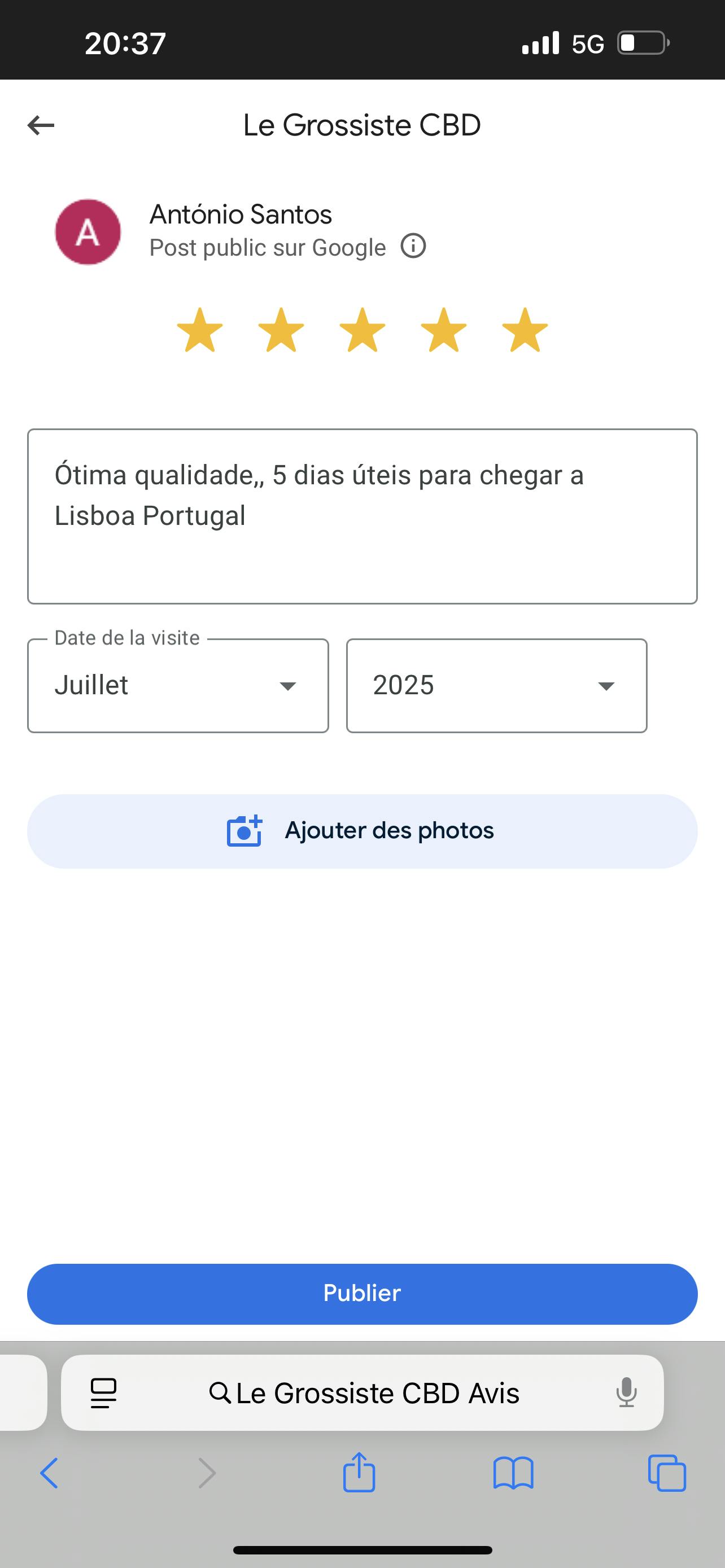This screenshot has height=1568, width=725.
Task: Go back using the top-left arrow
Action: [x=41, y=125]
